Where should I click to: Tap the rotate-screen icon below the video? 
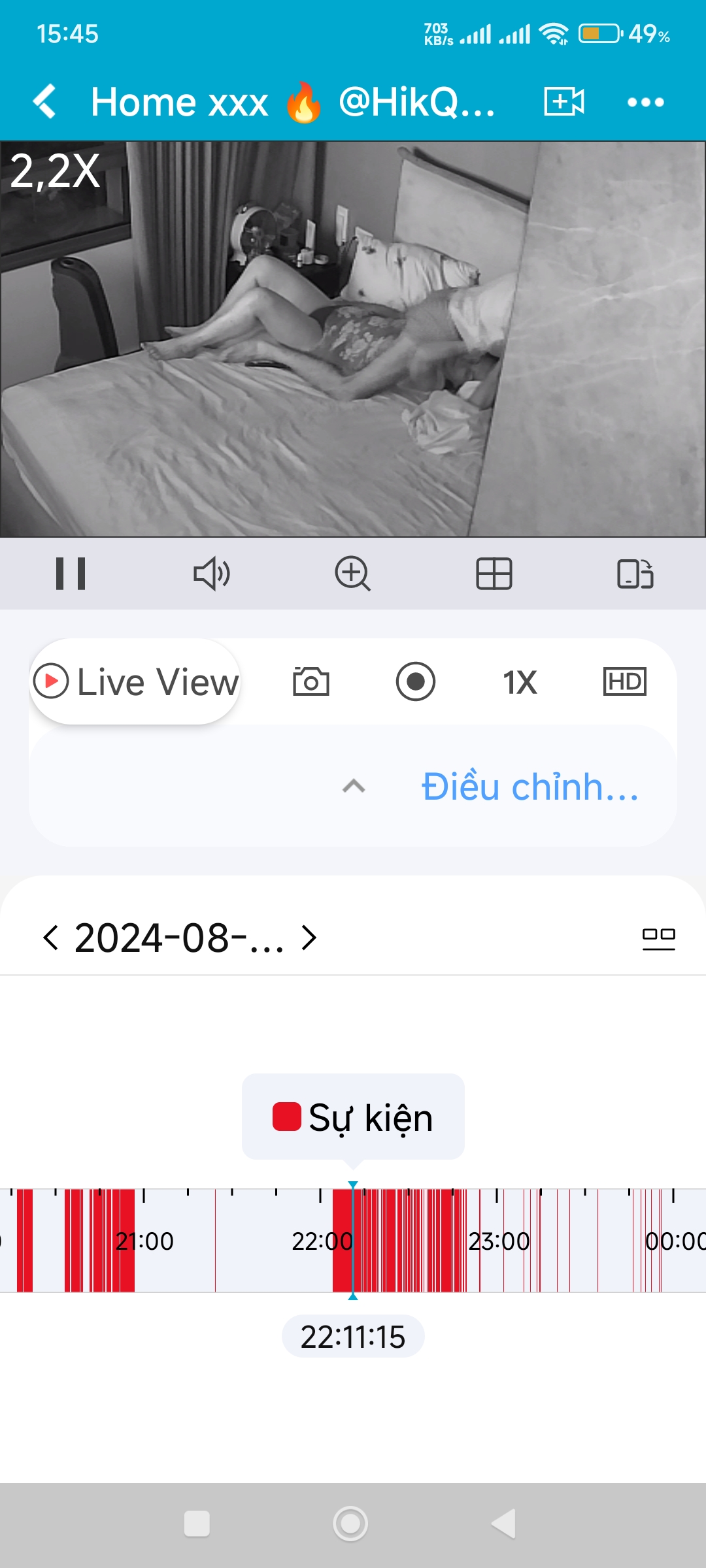tap(635, 574)
